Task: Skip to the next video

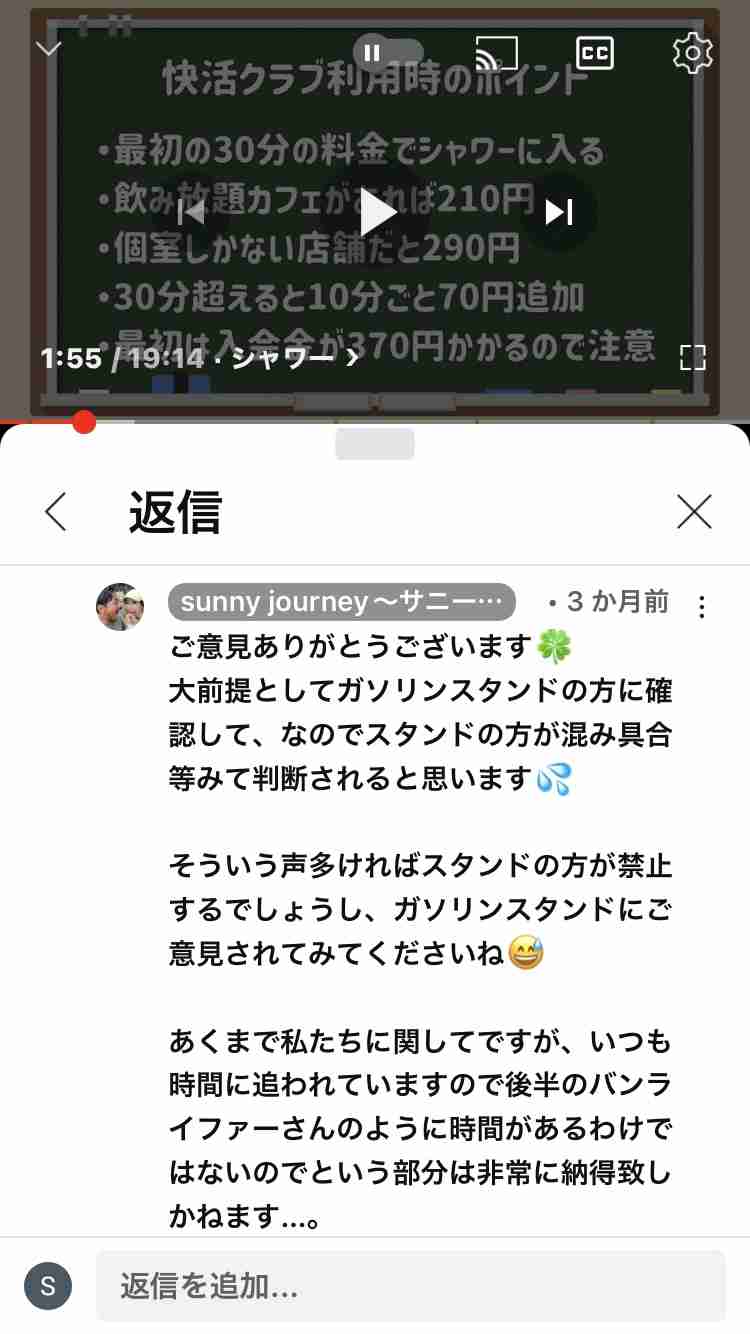Action: pyautogui.click(x=559, y=212)
